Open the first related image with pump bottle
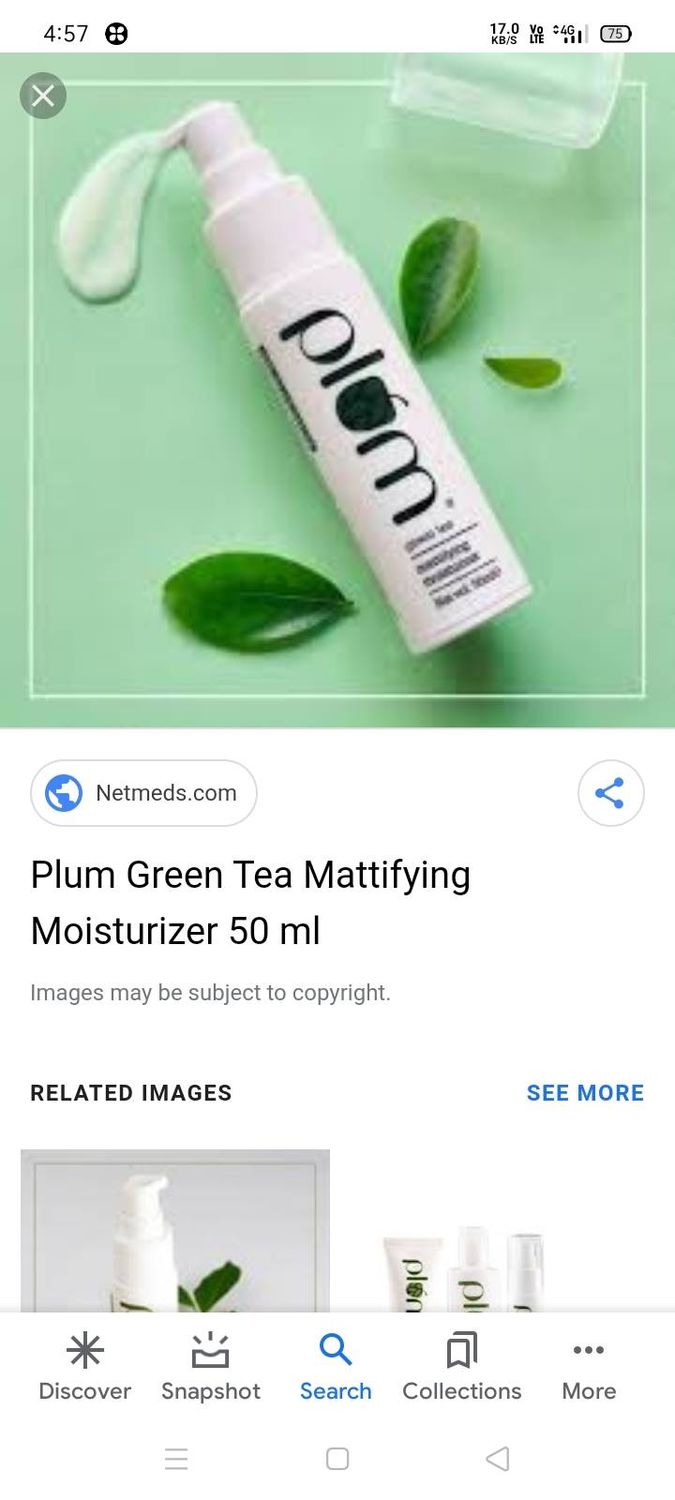This screenshot has width=675, height=1500. point(175,1230)
